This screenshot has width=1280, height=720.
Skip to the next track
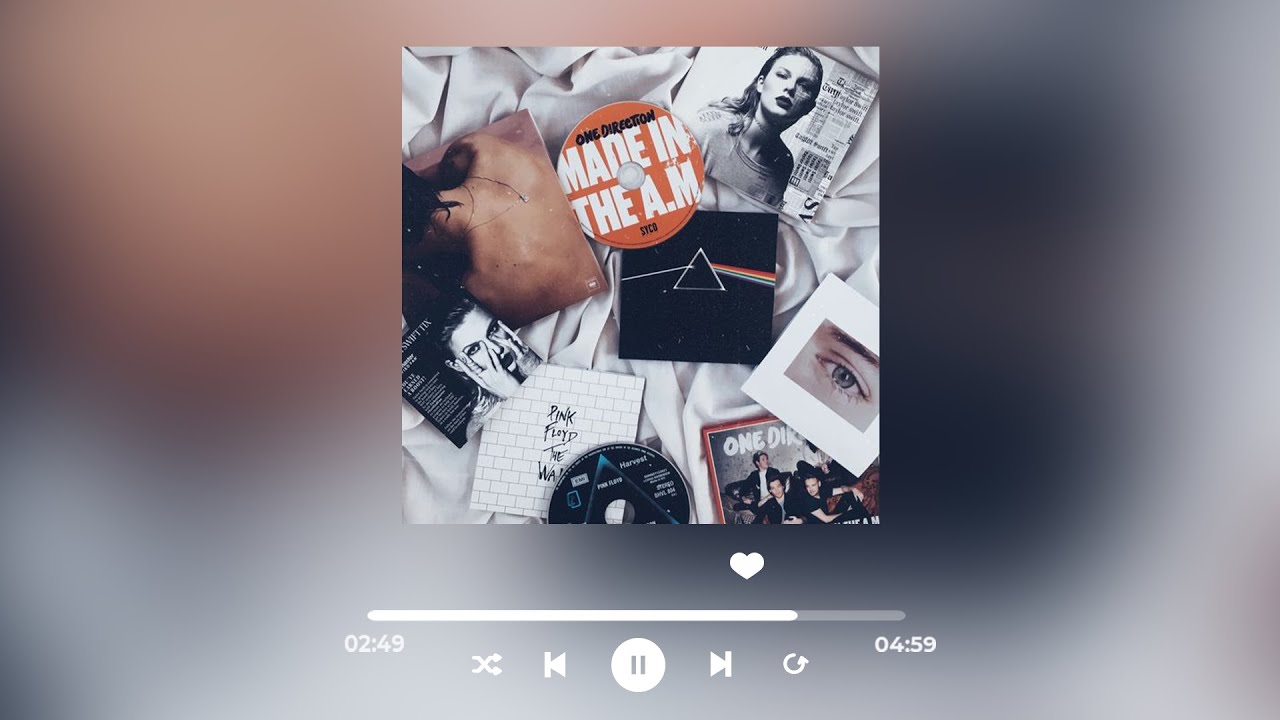(x=721, y=664)
